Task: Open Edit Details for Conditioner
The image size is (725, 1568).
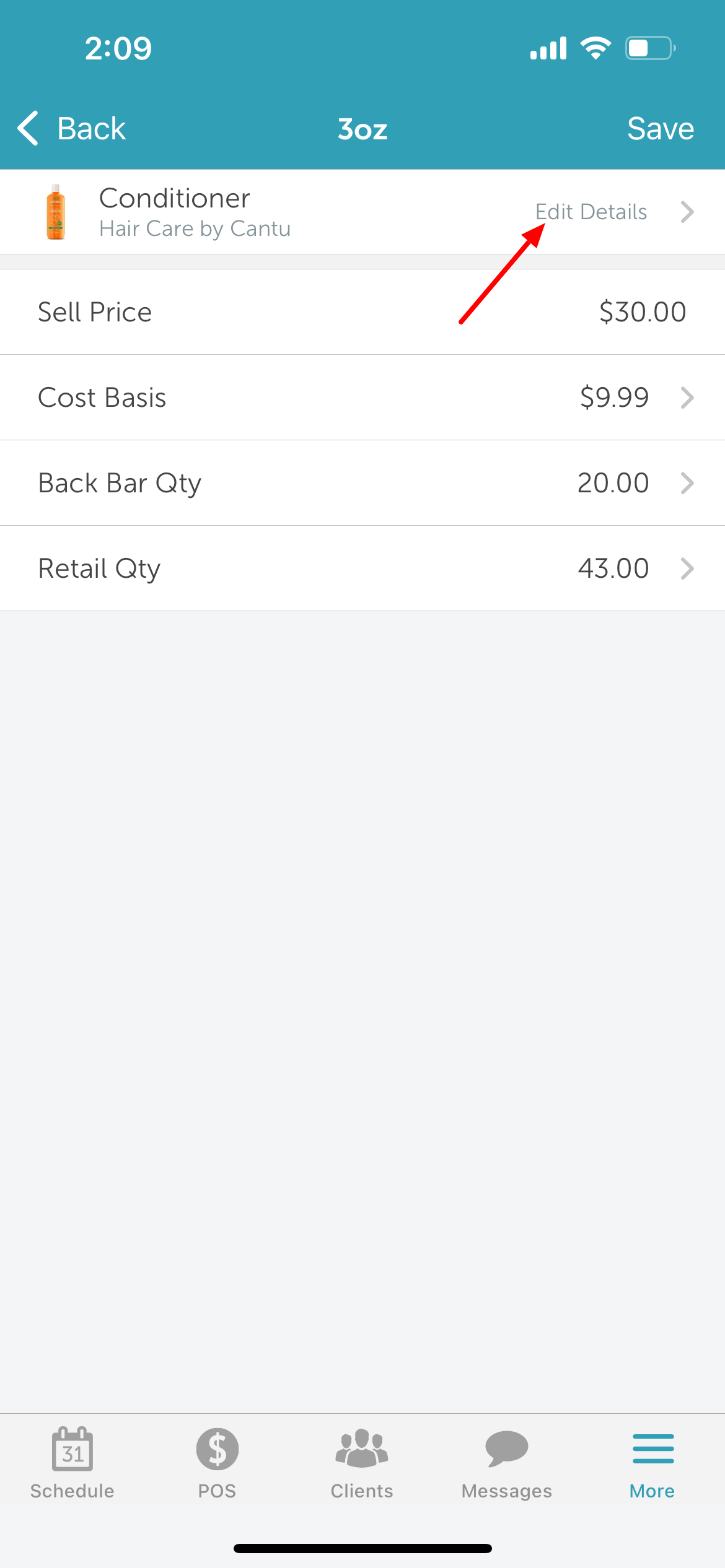Action: coord(612,212)
